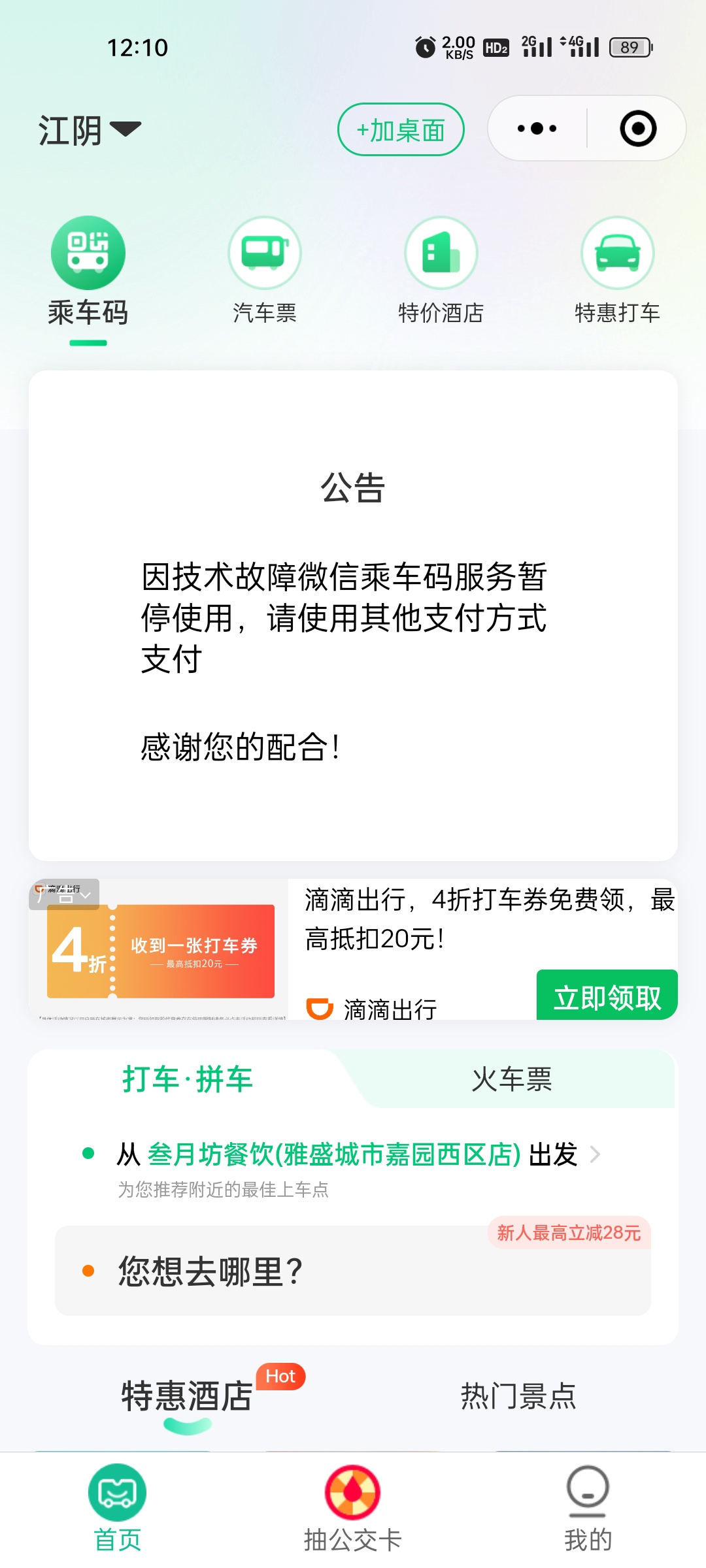
Task: Select the 打车·拼车 tab
Action: pyautogui.click(x=188, y=1079)
